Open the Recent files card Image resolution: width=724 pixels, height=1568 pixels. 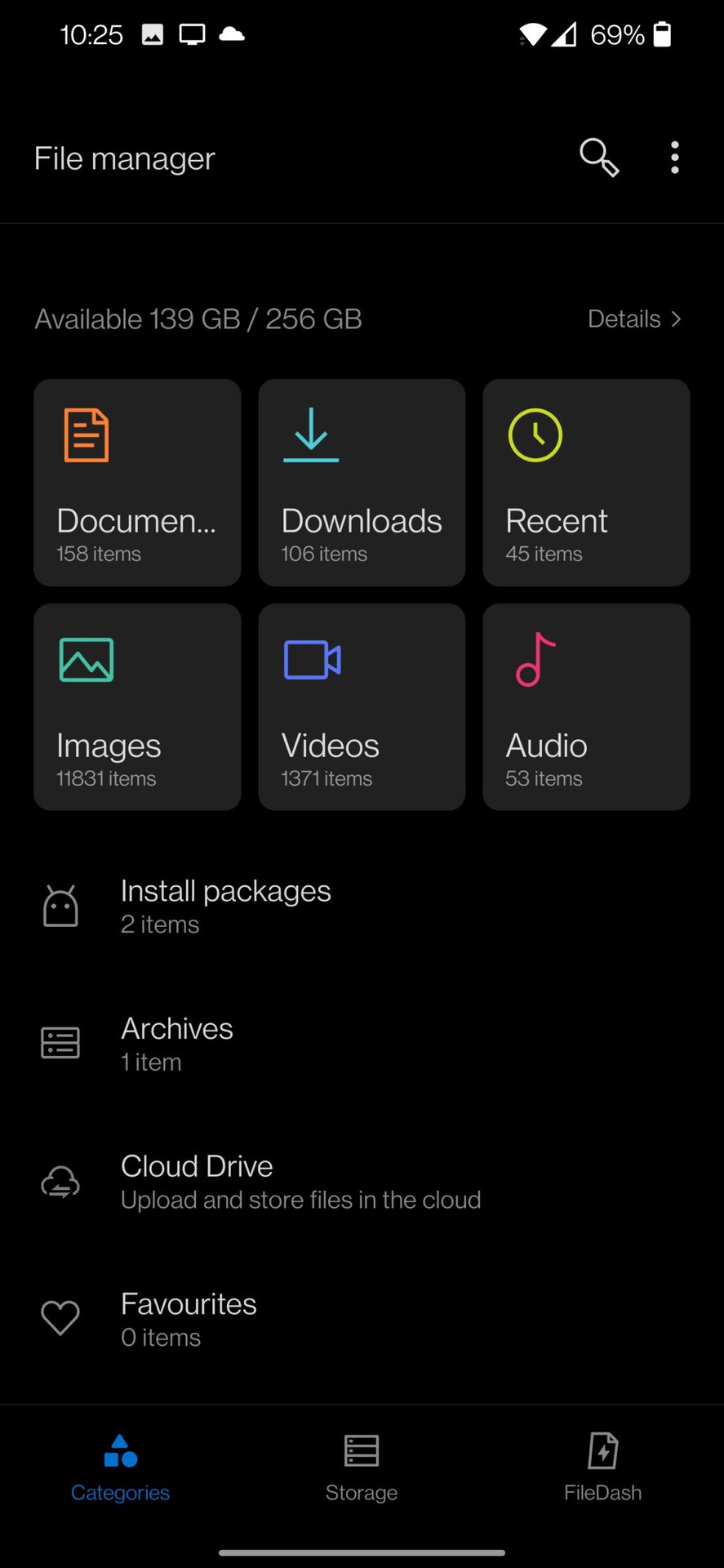(x=586, y=482)
